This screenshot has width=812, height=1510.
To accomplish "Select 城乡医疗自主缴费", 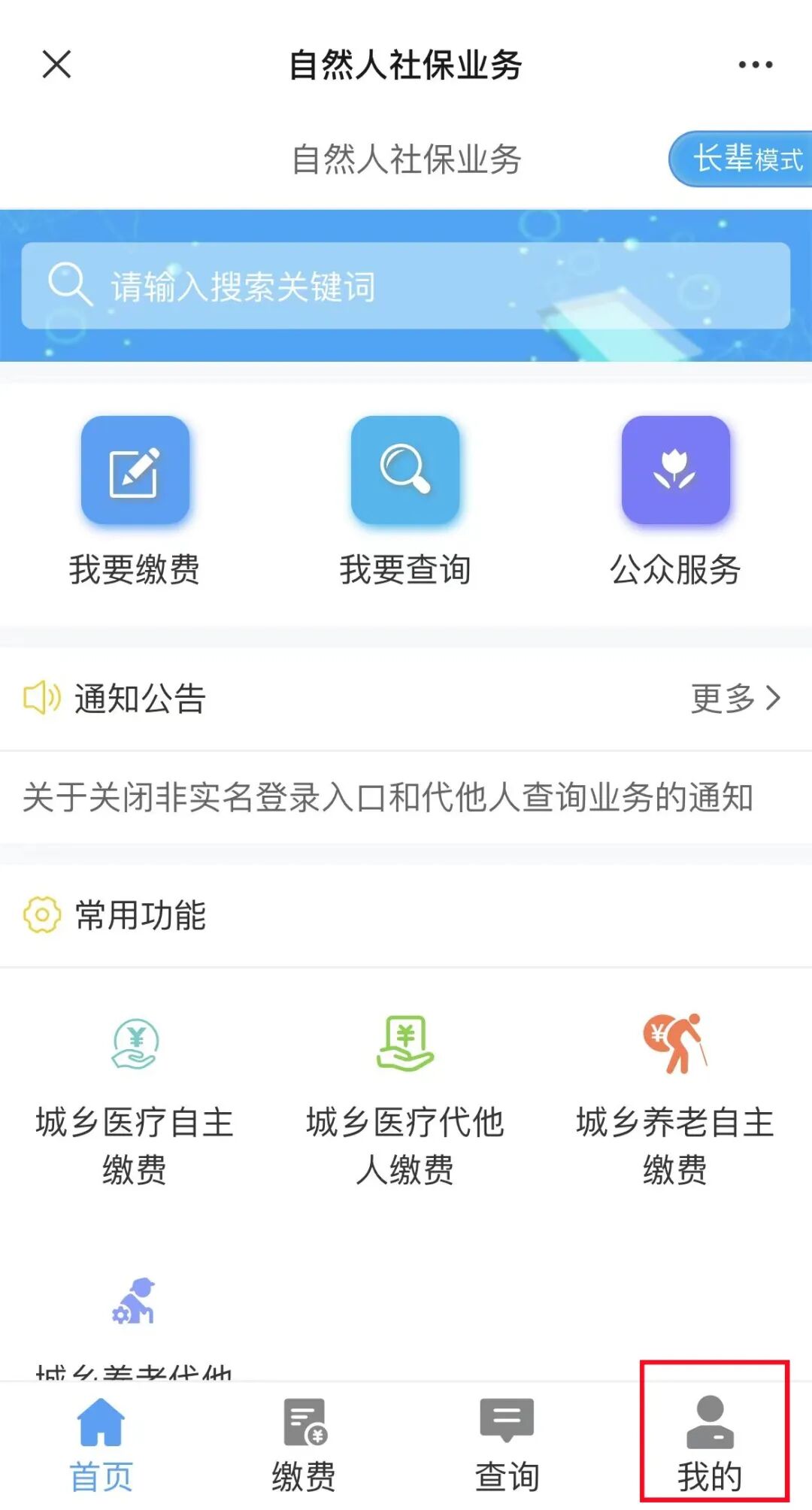I will (135, 1101).
